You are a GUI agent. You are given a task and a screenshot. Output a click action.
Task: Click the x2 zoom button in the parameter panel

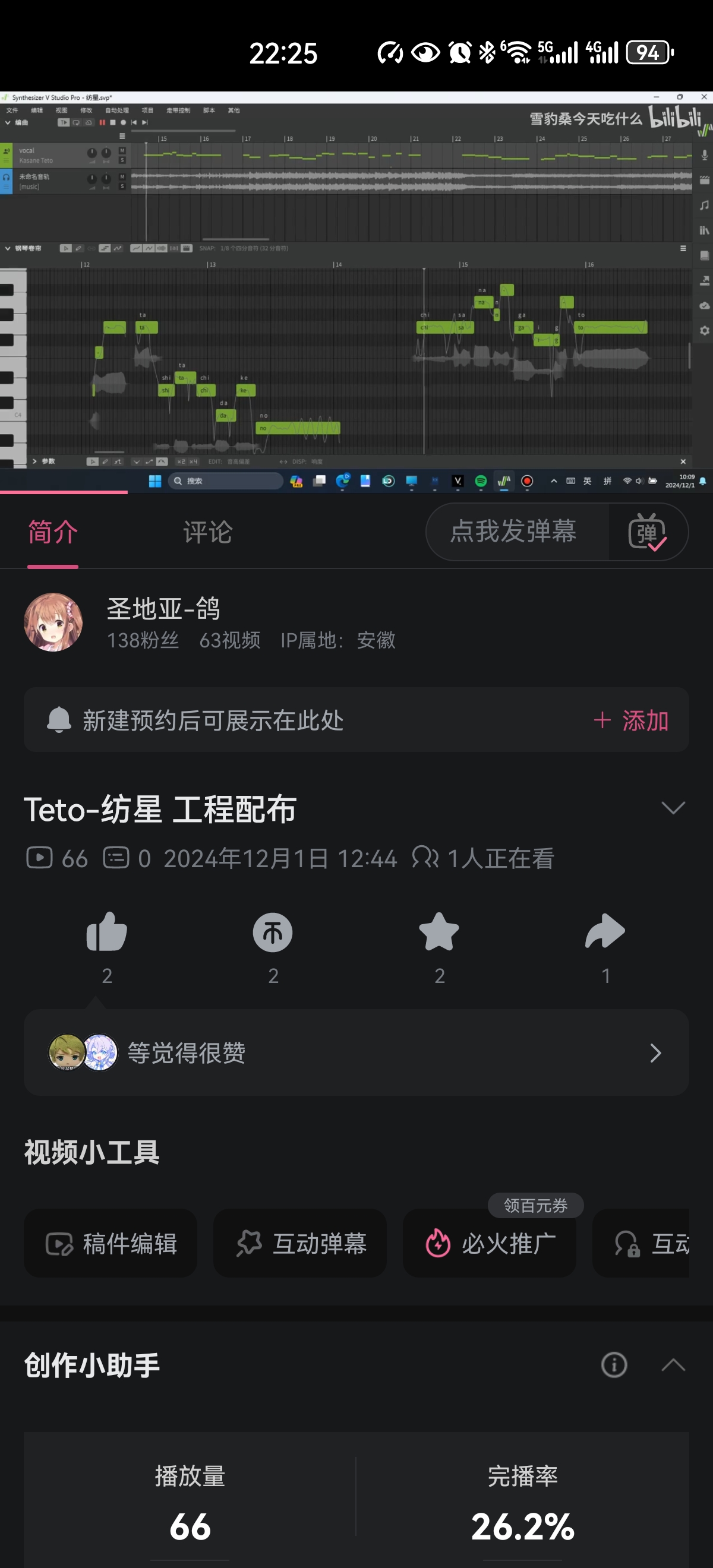click(181, 461)
